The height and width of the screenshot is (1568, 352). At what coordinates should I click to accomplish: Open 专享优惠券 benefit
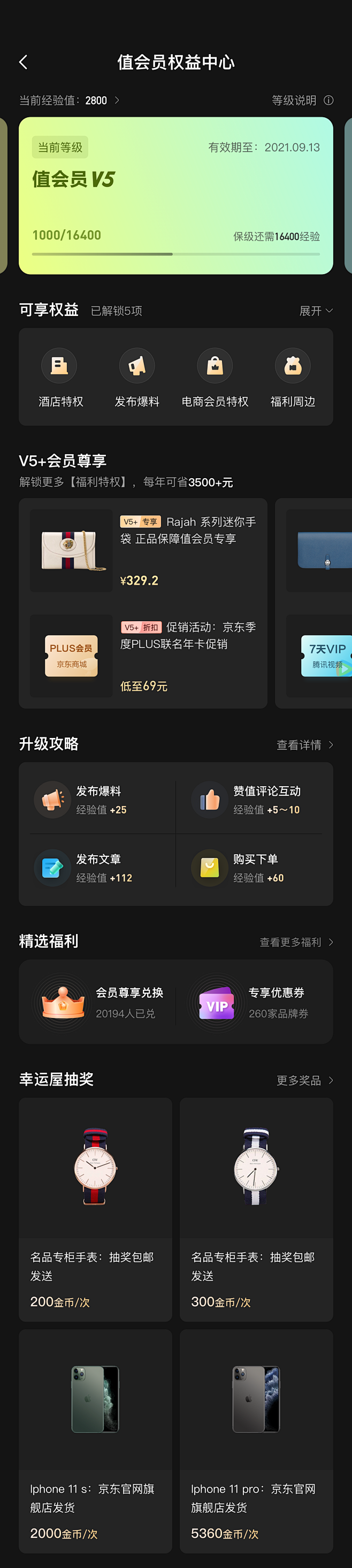(x=255, y=1002)
